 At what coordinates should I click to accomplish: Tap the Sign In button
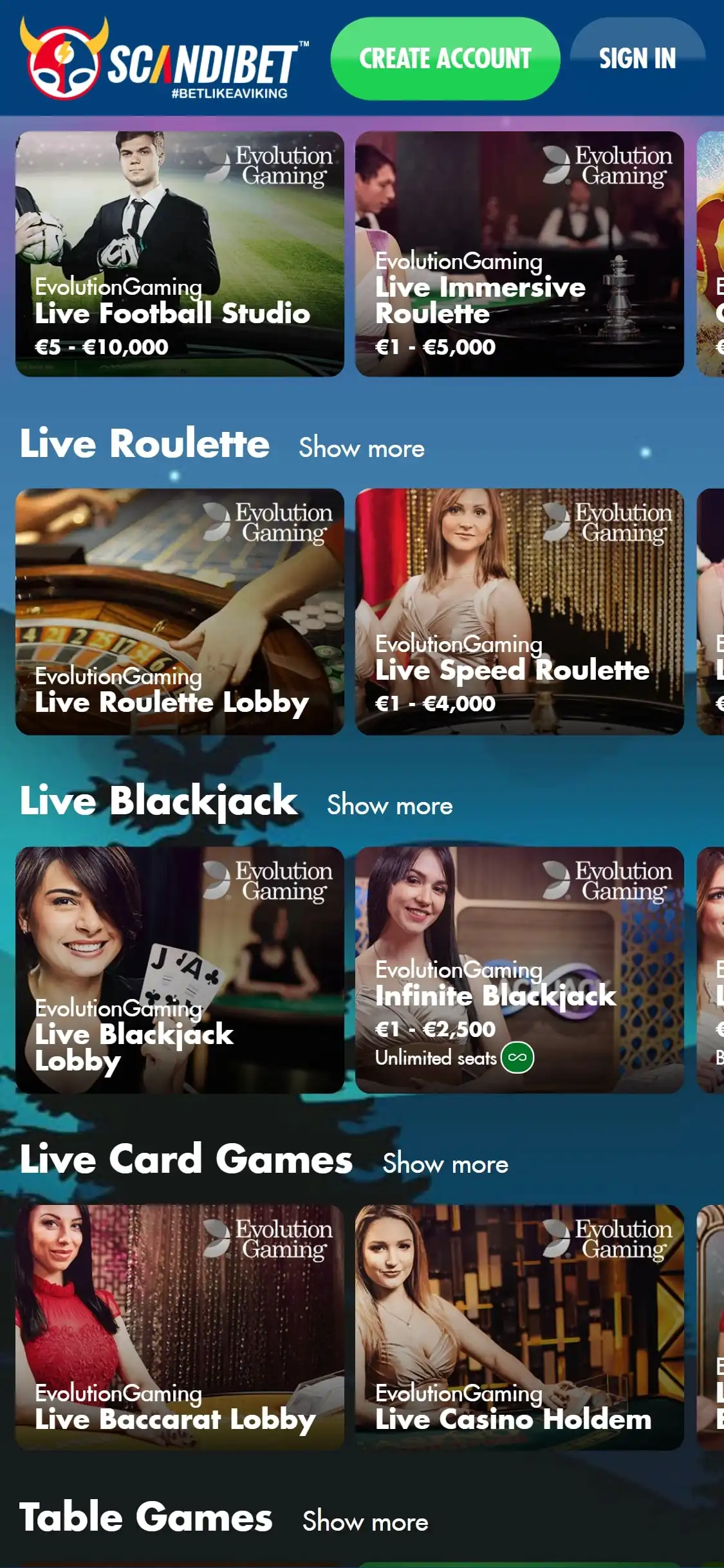click(637, 59)
